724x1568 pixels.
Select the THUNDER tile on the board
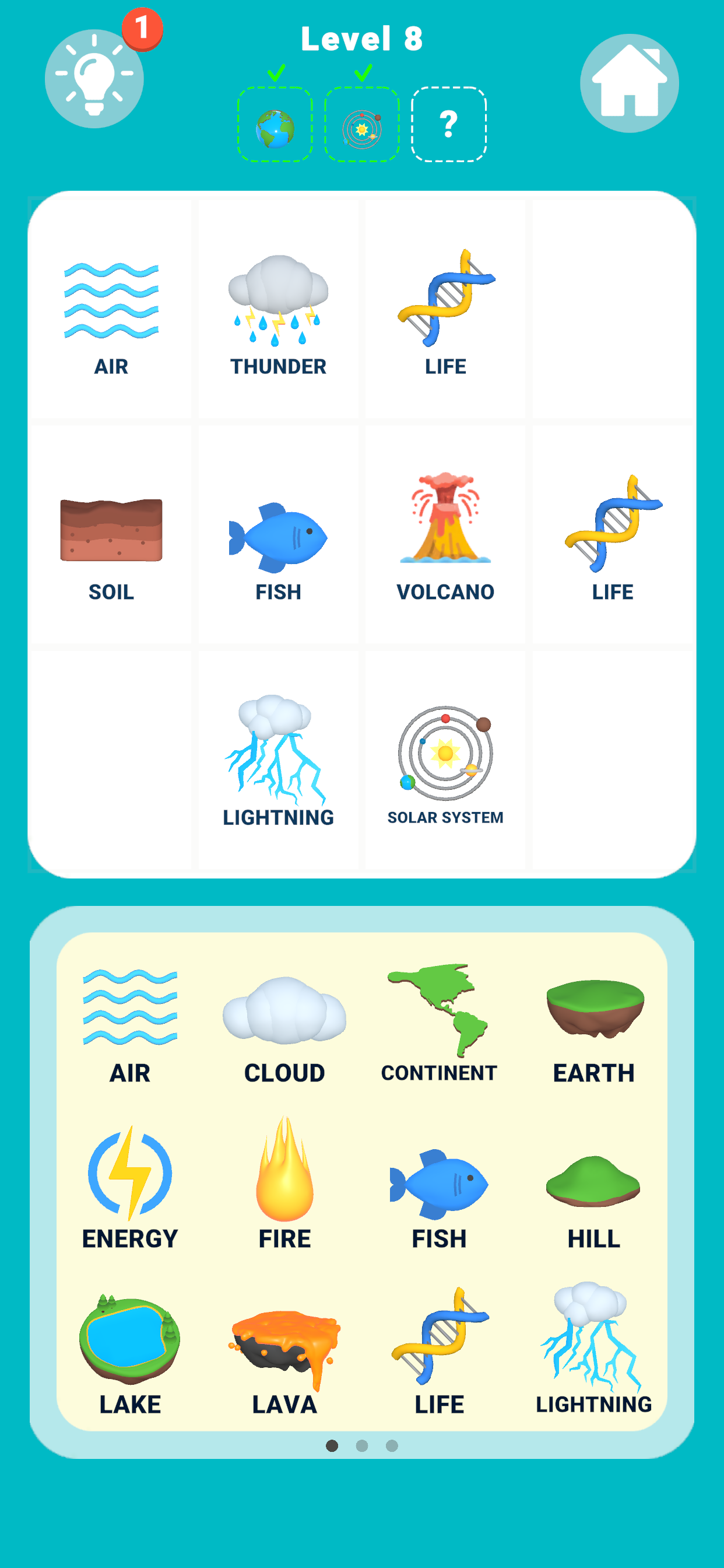tap(278, 310)
